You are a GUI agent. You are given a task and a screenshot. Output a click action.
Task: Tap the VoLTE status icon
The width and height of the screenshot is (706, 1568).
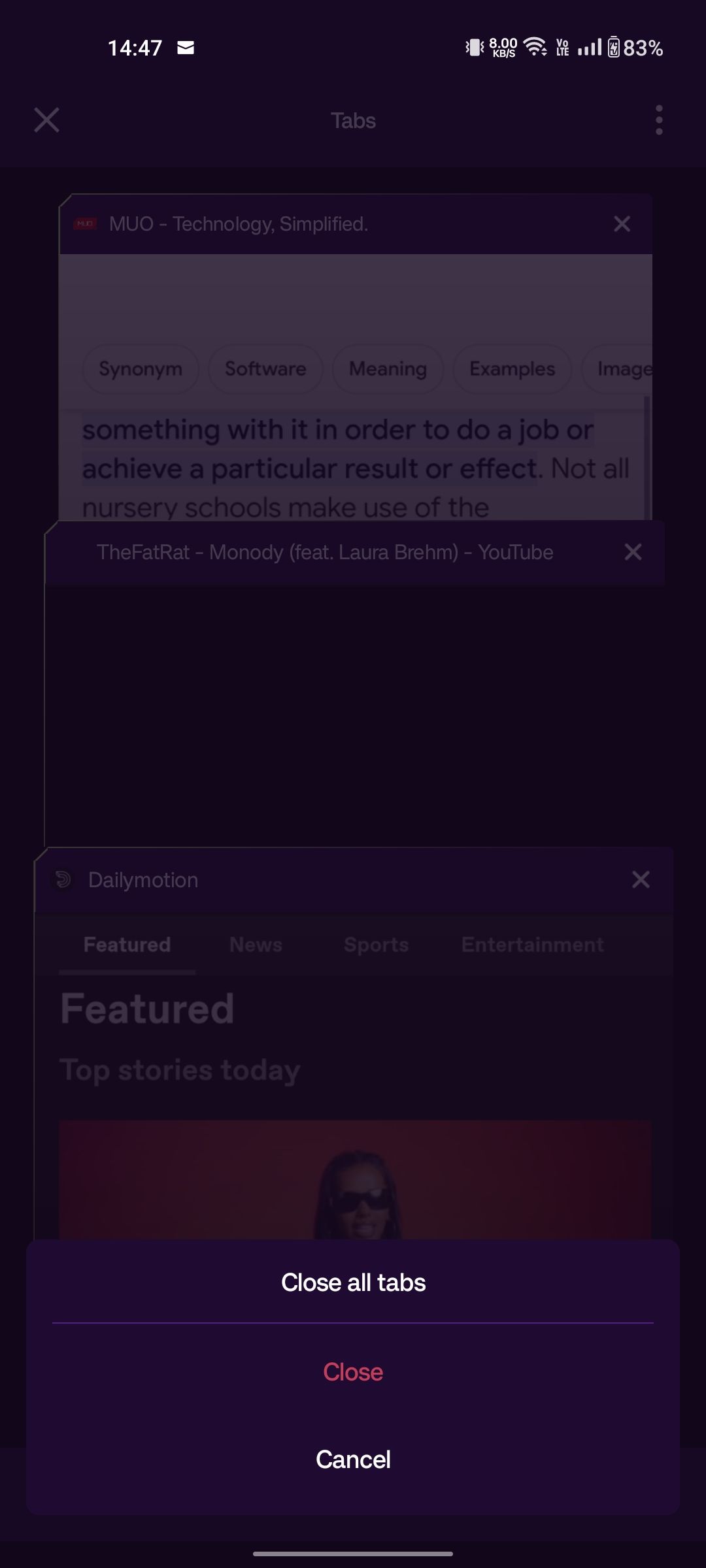[x=561, y=47]
